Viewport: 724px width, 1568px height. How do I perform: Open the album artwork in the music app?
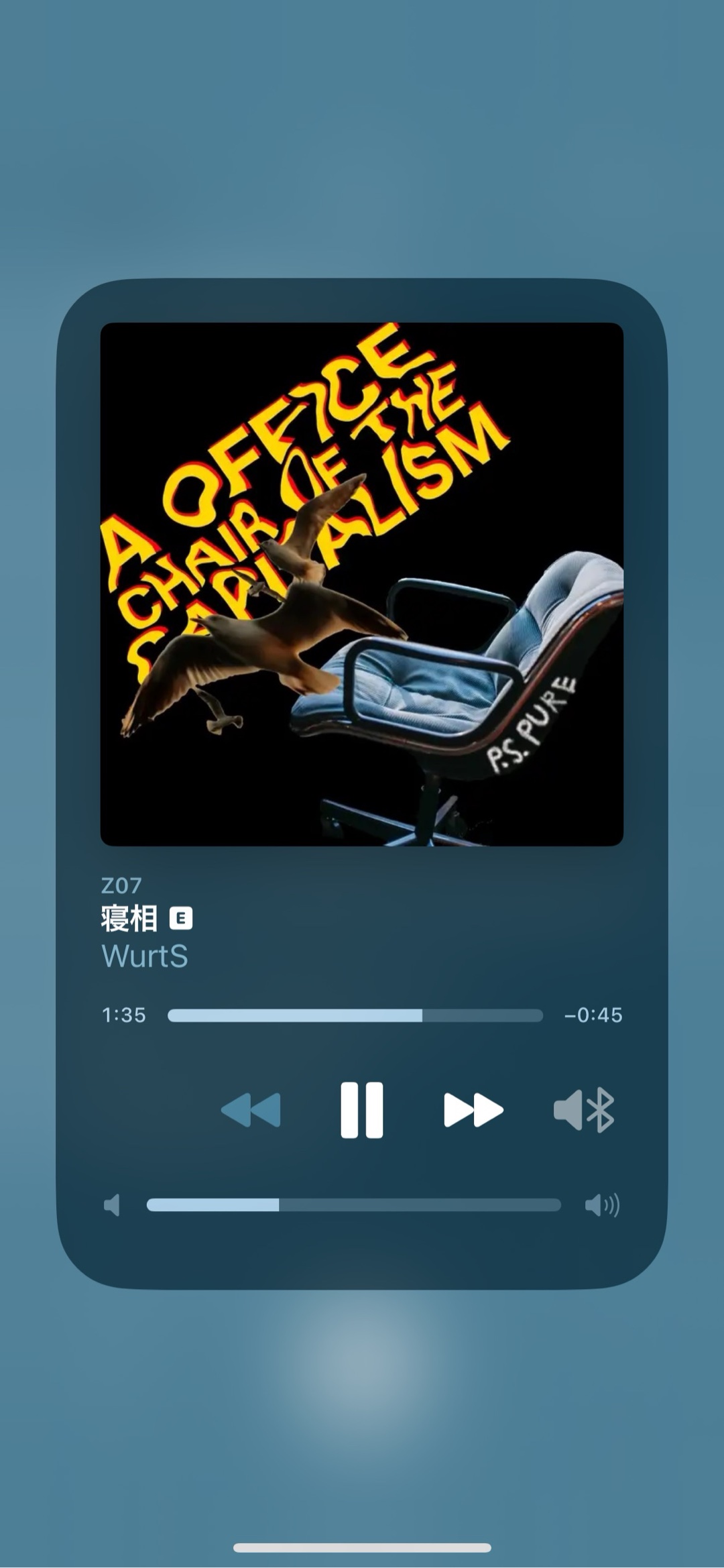click(x=361, y=584)
